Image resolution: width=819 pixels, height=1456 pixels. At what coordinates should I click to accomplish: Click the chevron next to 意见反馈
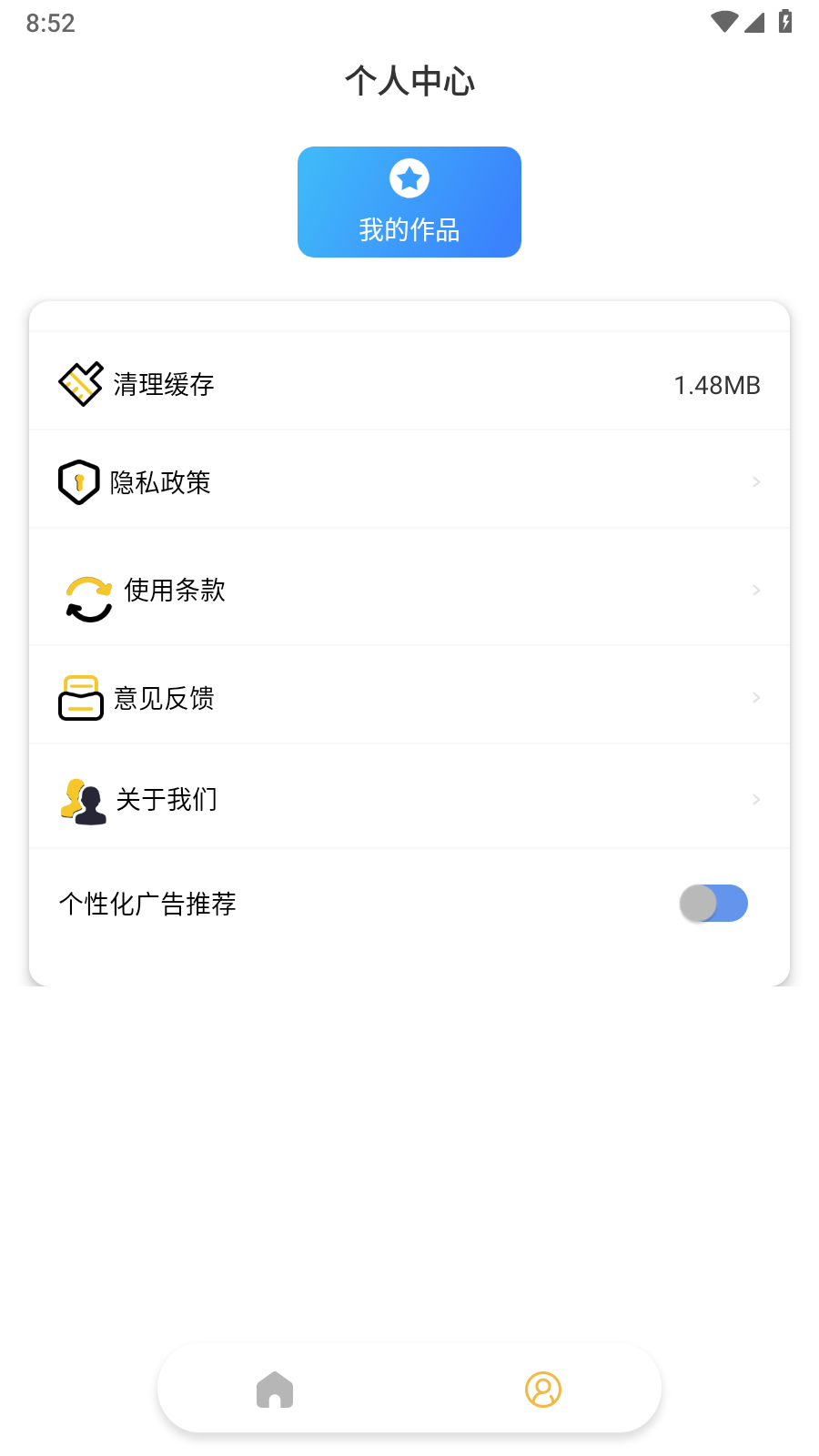[756, 697]
